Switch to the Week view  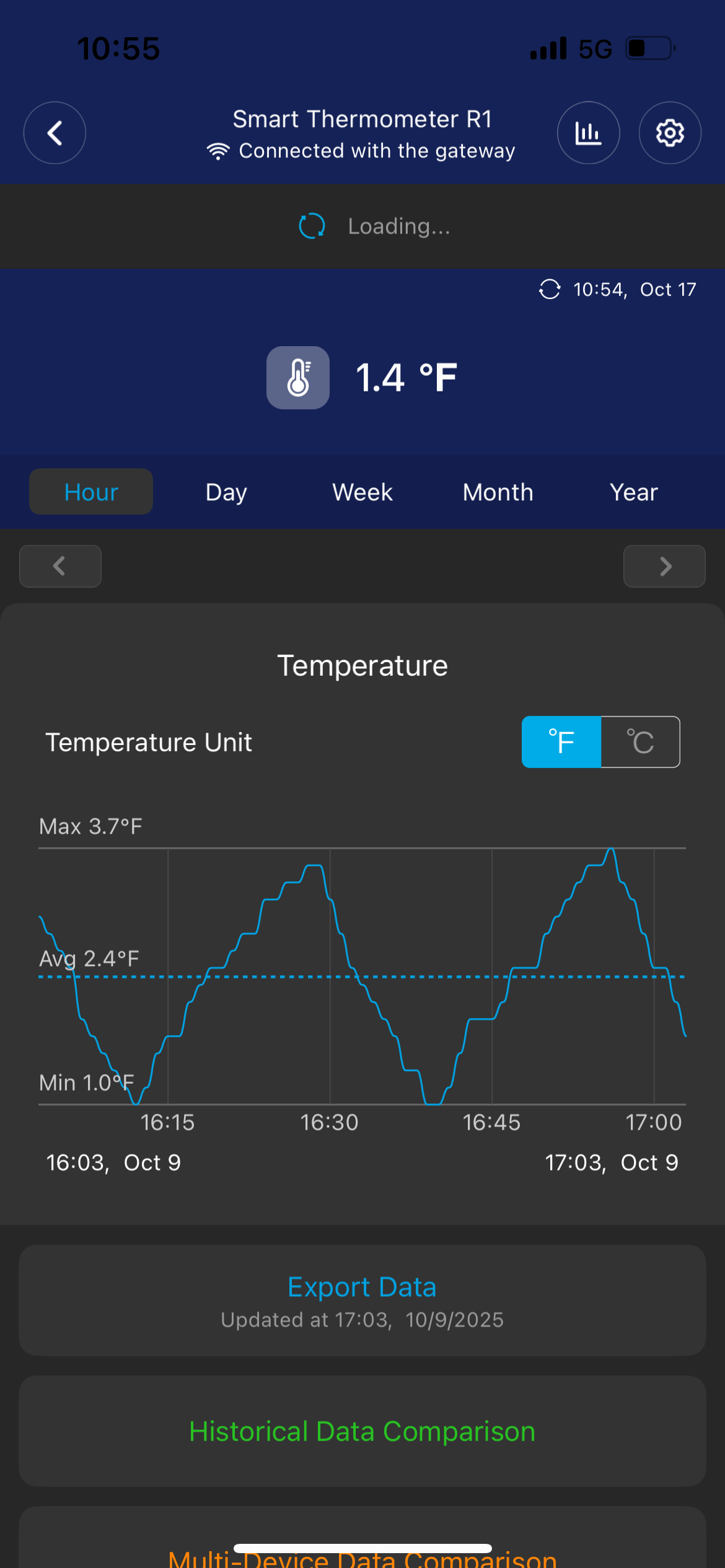(362, 492)
